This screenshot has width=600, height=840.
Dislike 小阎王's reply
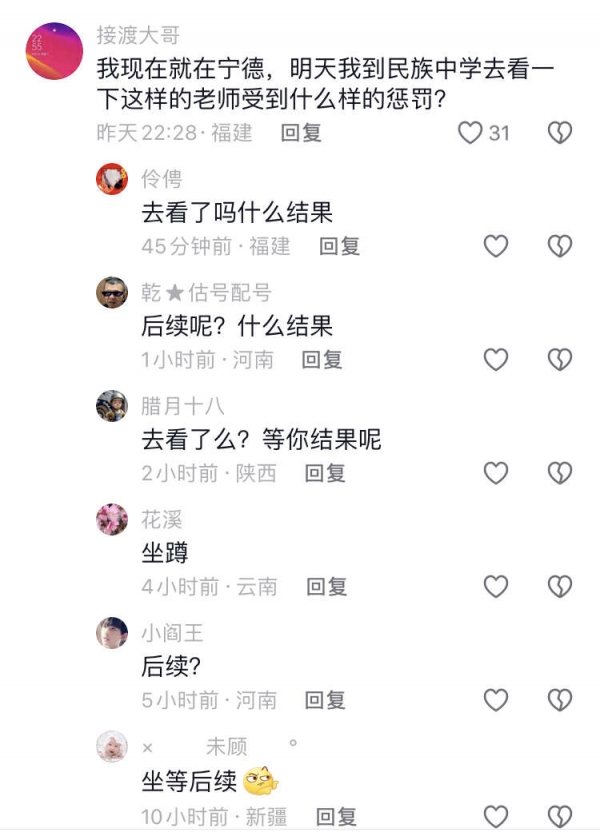560,700
